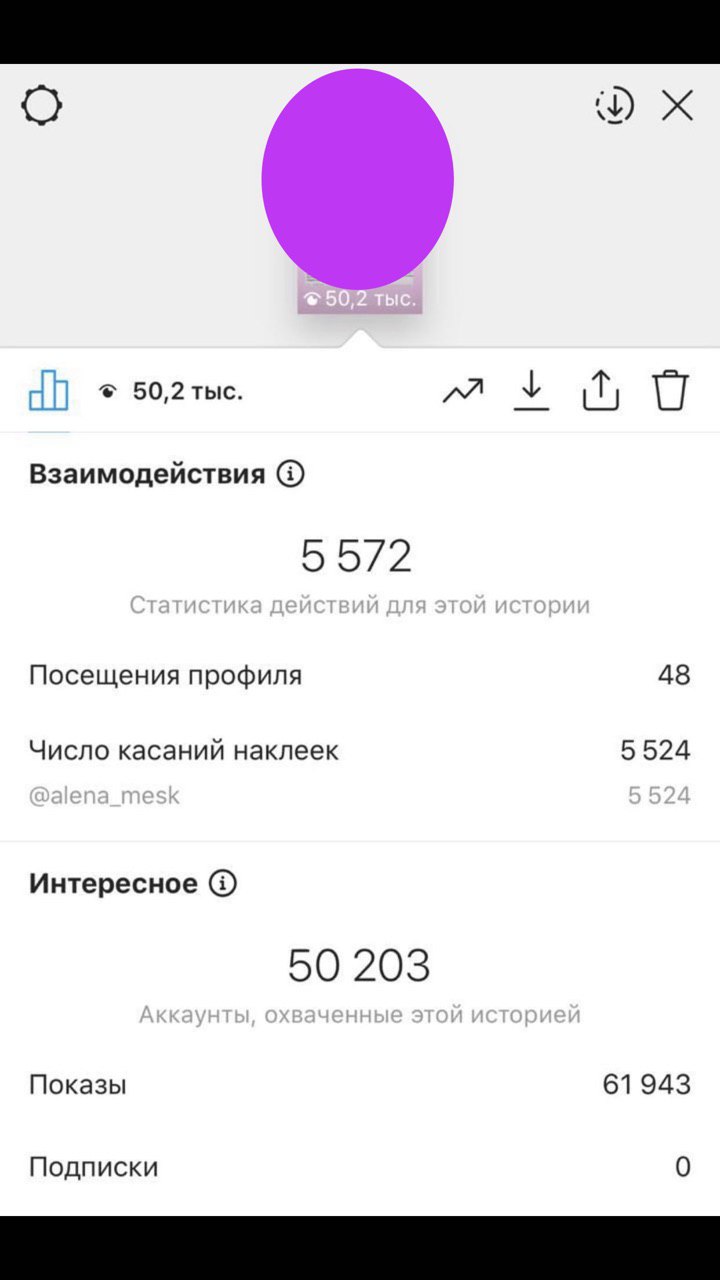This screenshot has height=1280, width=720.
Task: Show info about Взаимодействия
Action: 290,474
